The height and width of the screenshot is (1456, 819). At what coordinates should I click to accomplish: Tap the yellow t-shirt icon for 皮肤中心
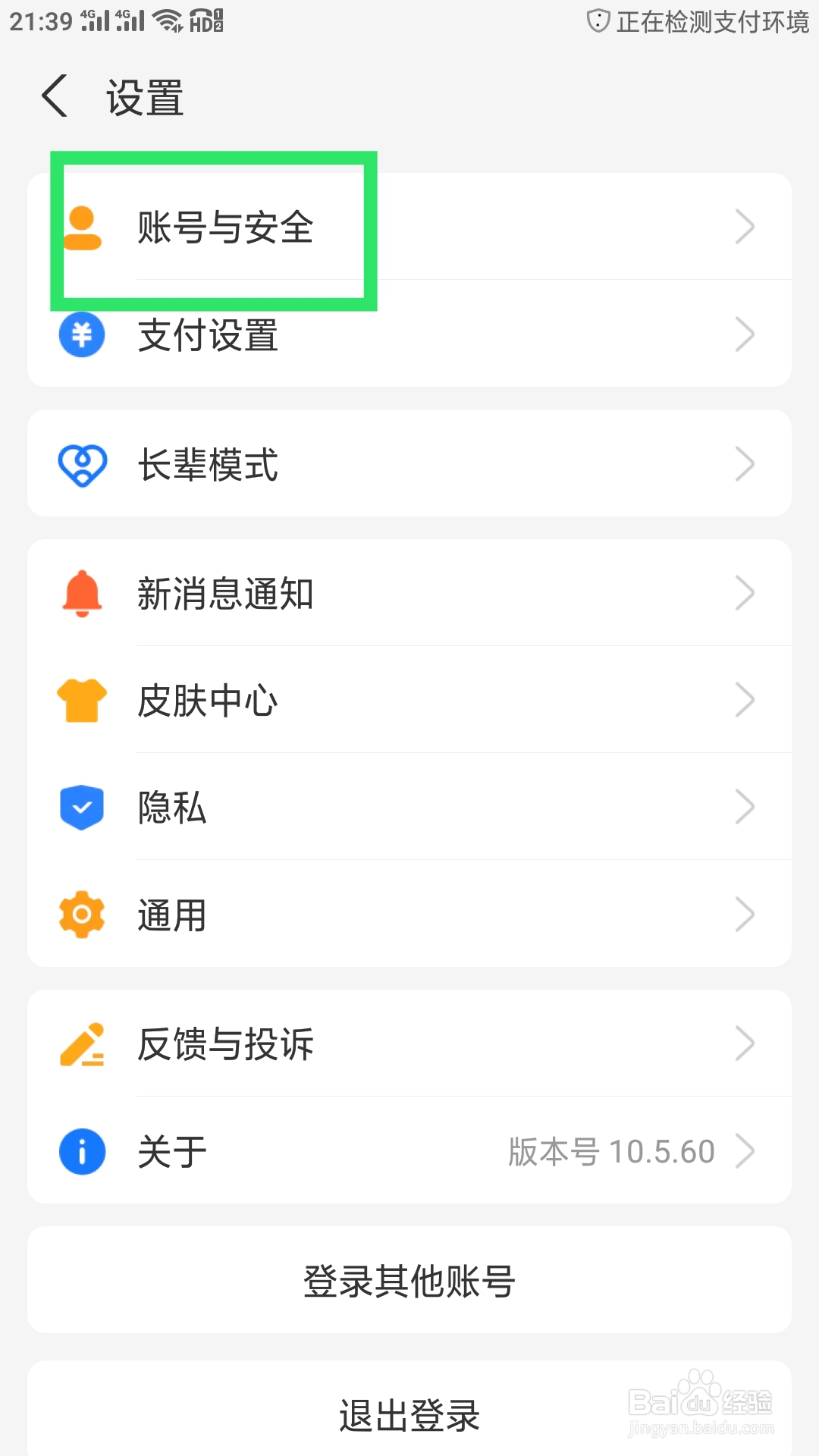(81, 701)
